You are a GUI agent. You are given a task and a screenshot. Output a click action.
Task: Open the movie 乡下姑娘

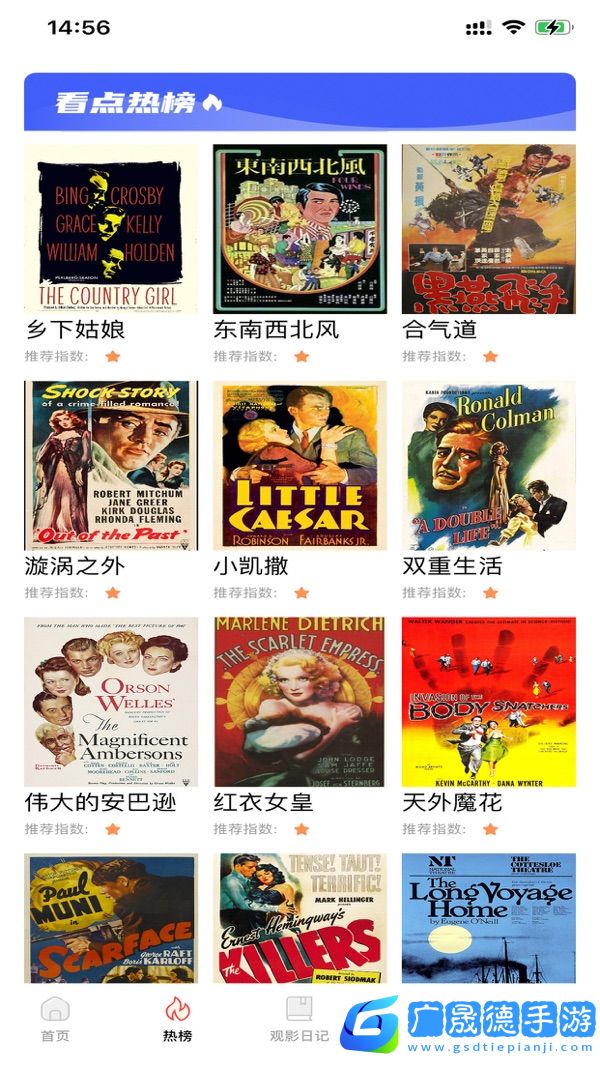point(110,229)
